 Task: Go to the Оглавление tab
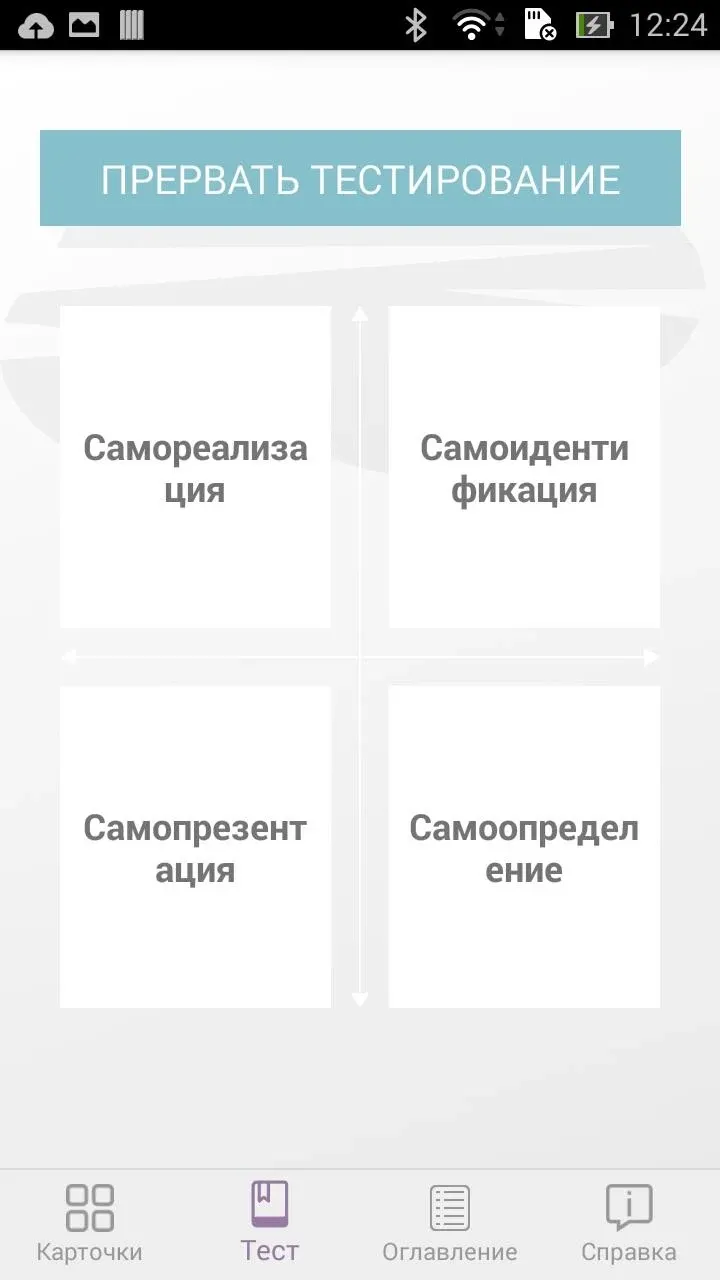pyautogui.click(x=450, y=1223)
